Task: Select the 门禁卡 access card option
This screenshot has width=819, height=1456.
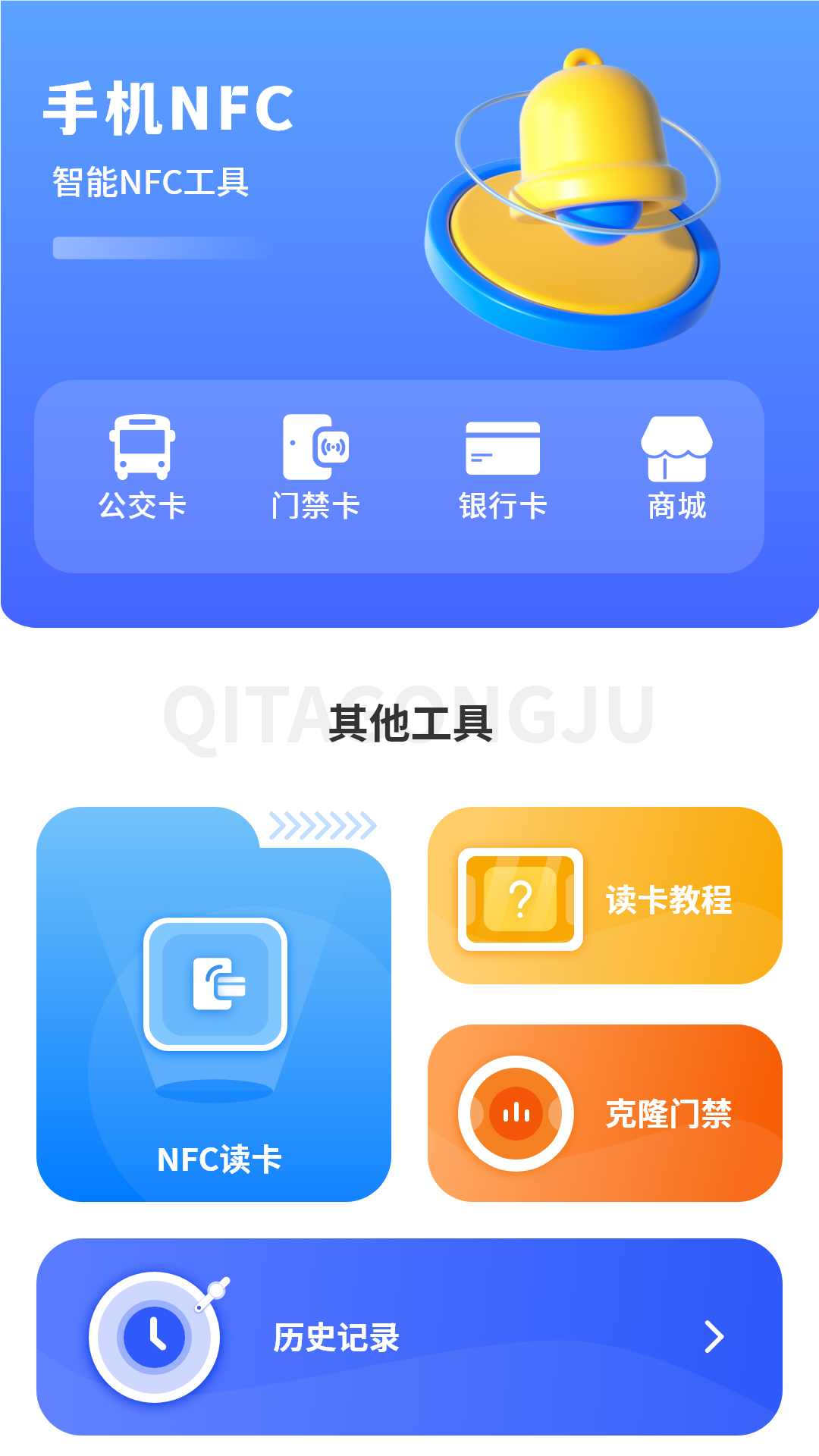Action: [315, 468]
